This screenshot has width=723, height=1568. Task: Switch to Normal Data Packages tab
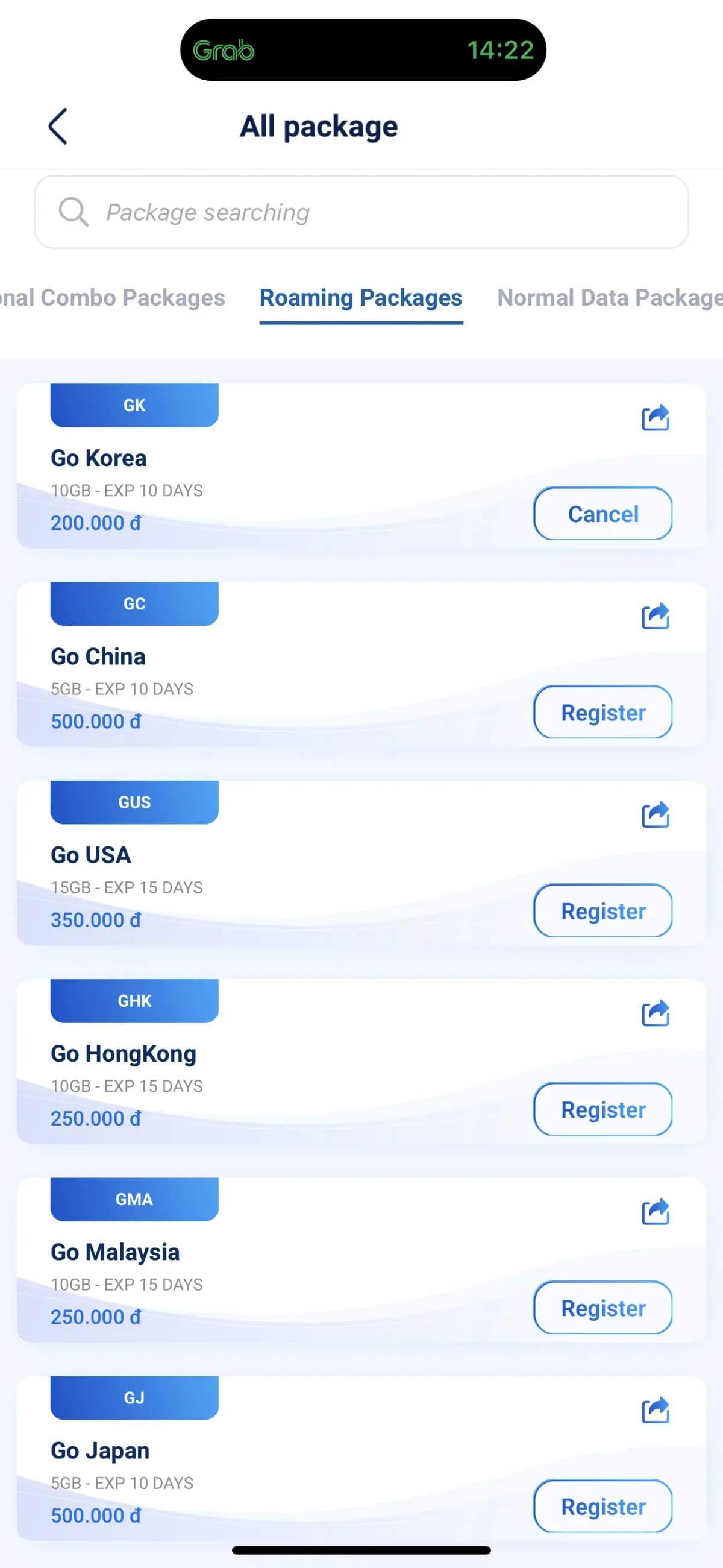coord(609,298)
